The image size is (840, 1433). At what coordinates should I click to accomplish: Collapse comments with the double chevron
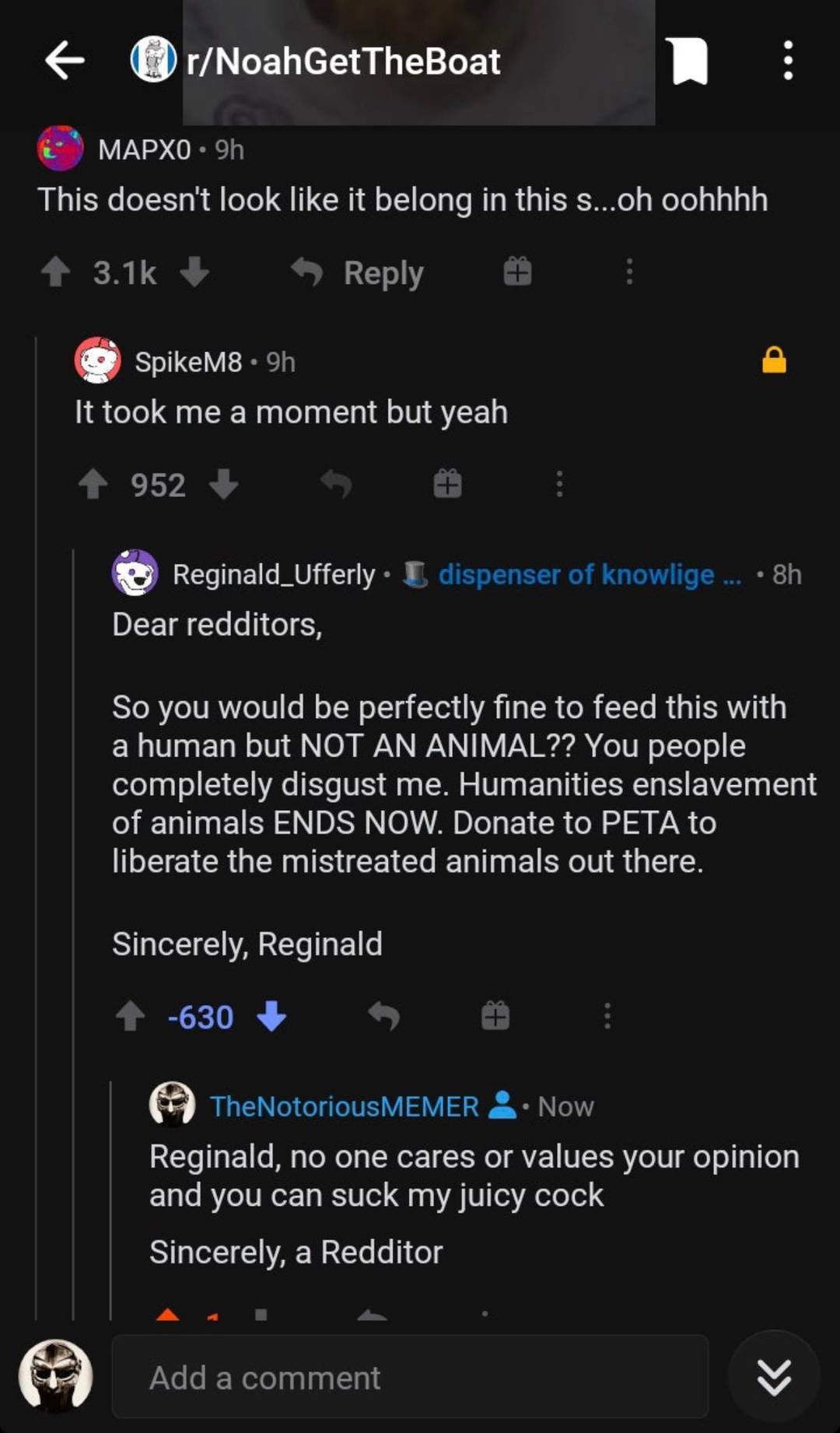coord(775,1376)
